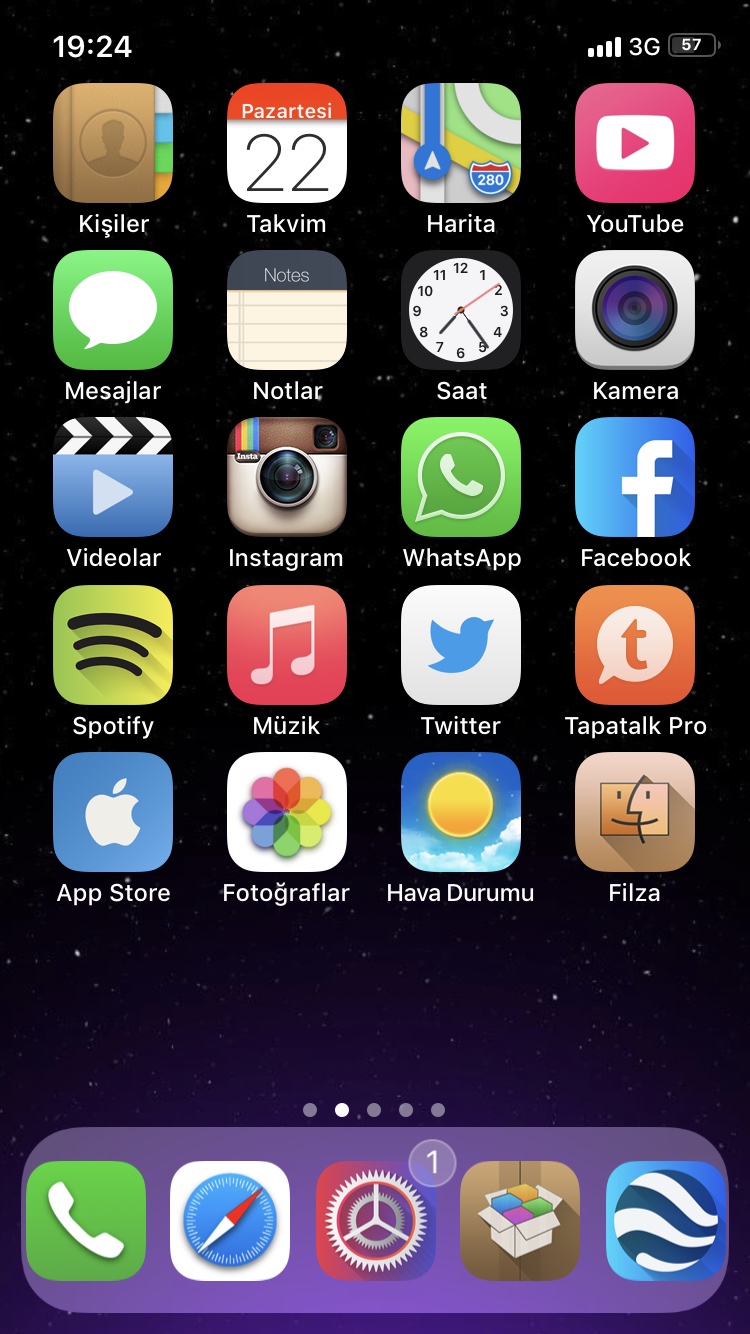Launch the Harita maps app
750x1334 pixels.
[461, 143]
